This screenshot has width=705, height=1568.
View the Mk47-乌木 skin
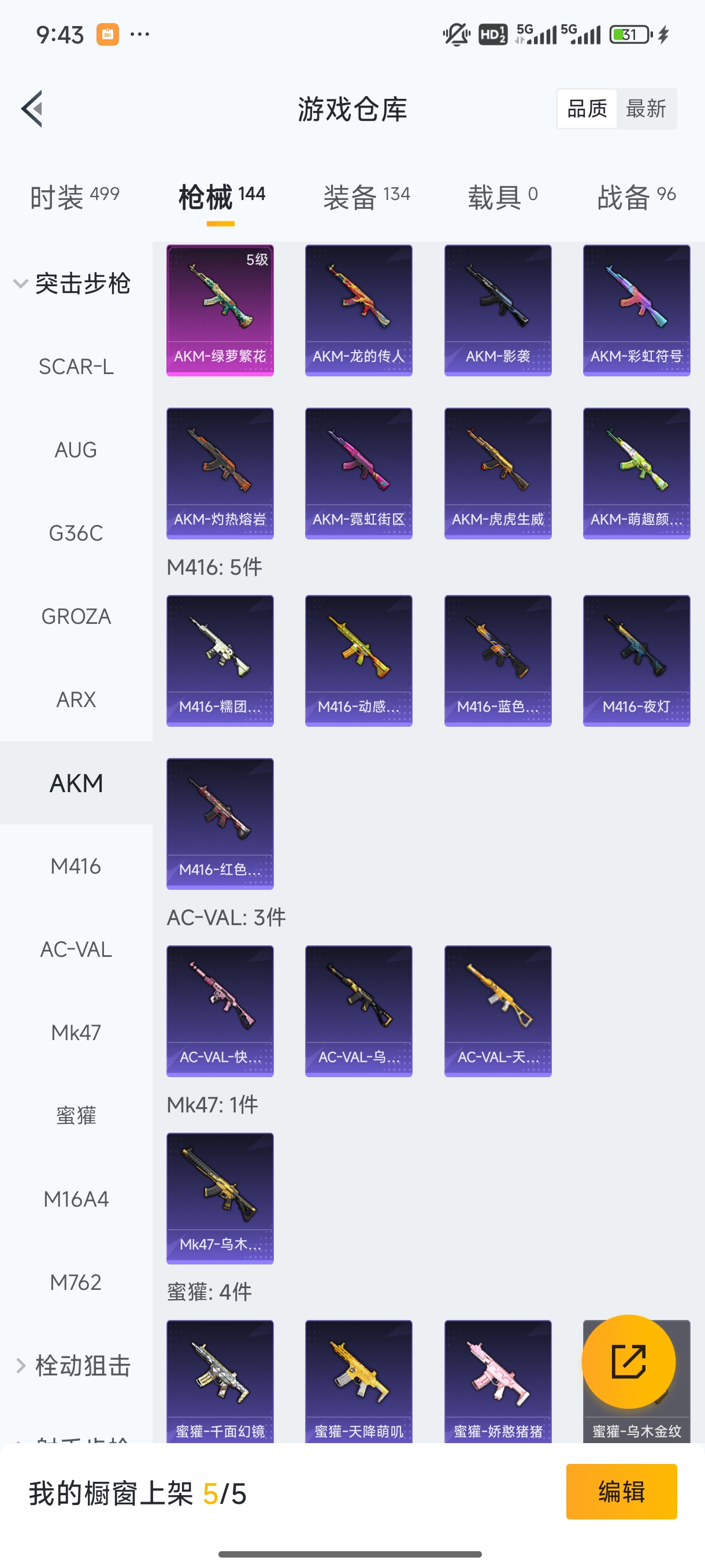coord(220,1198)
